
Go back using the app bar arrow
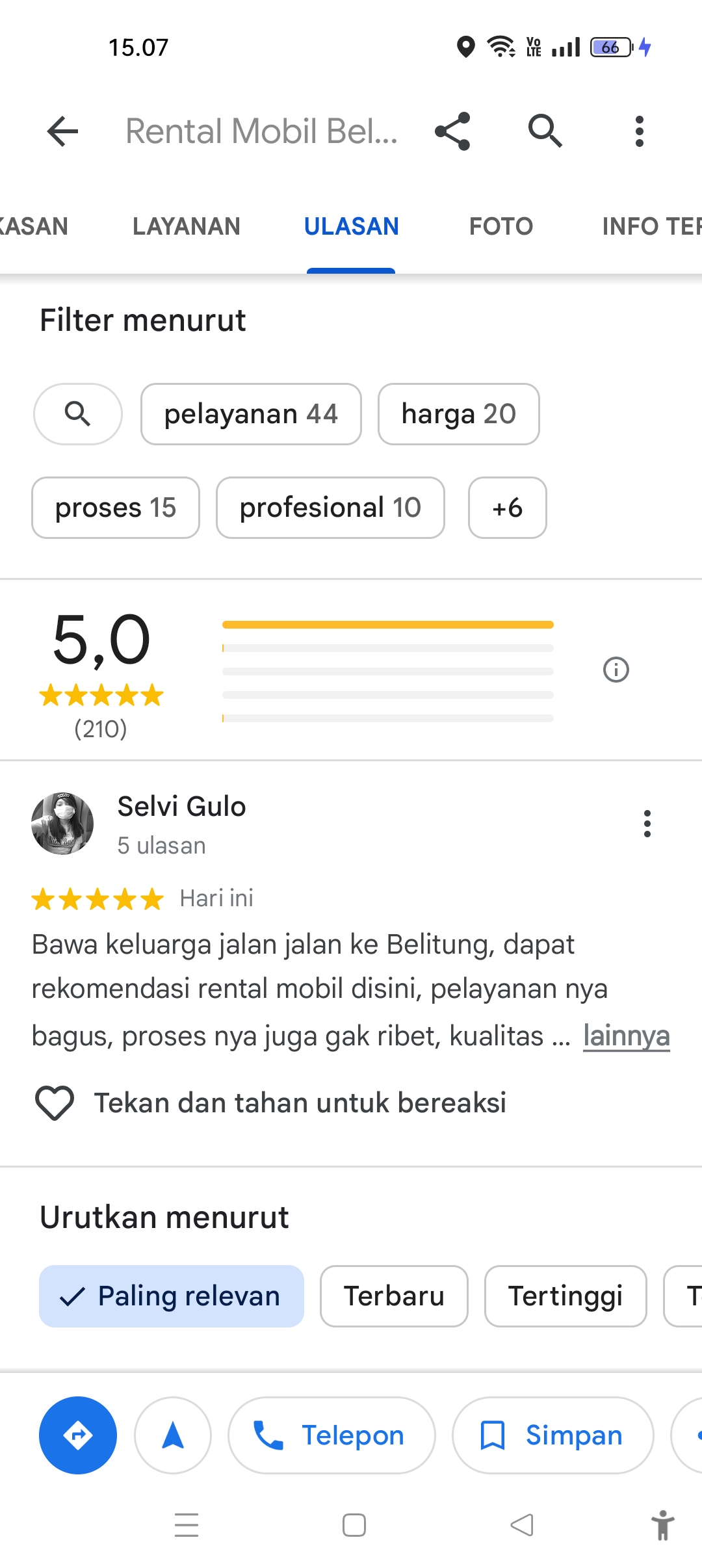click(x=63, y=131)
